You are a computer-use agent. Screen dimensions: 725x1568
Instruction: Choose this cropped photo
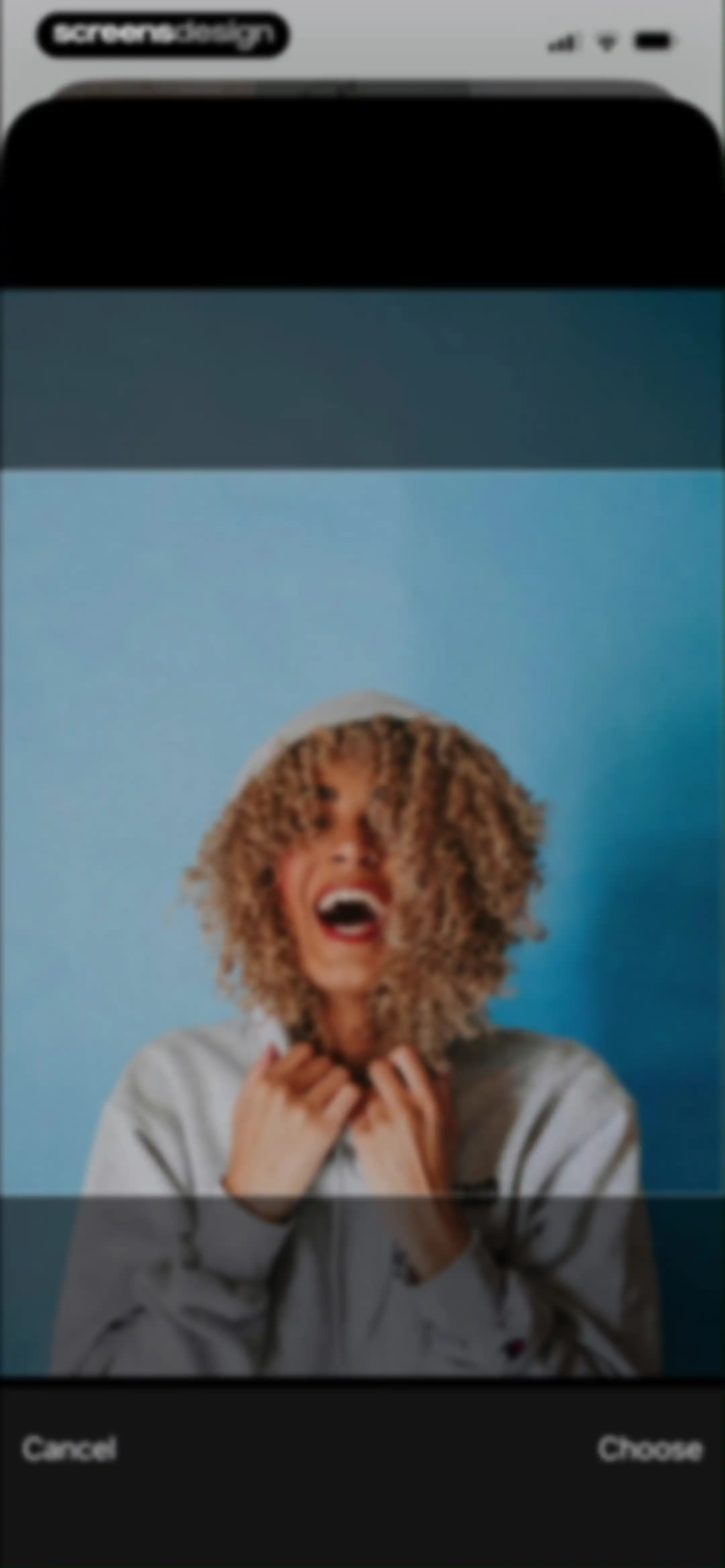click(650, 1449)
